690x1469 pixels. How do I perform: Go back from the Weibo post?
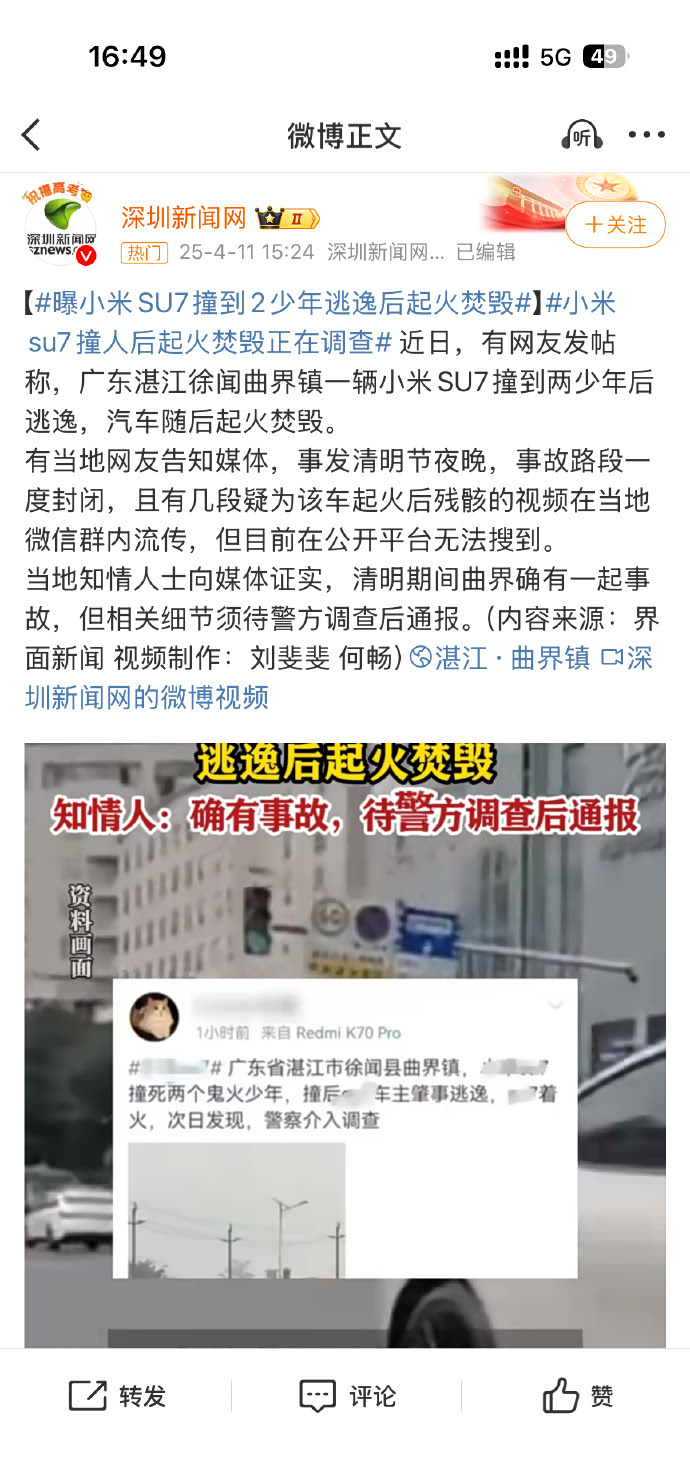(32, 135)
